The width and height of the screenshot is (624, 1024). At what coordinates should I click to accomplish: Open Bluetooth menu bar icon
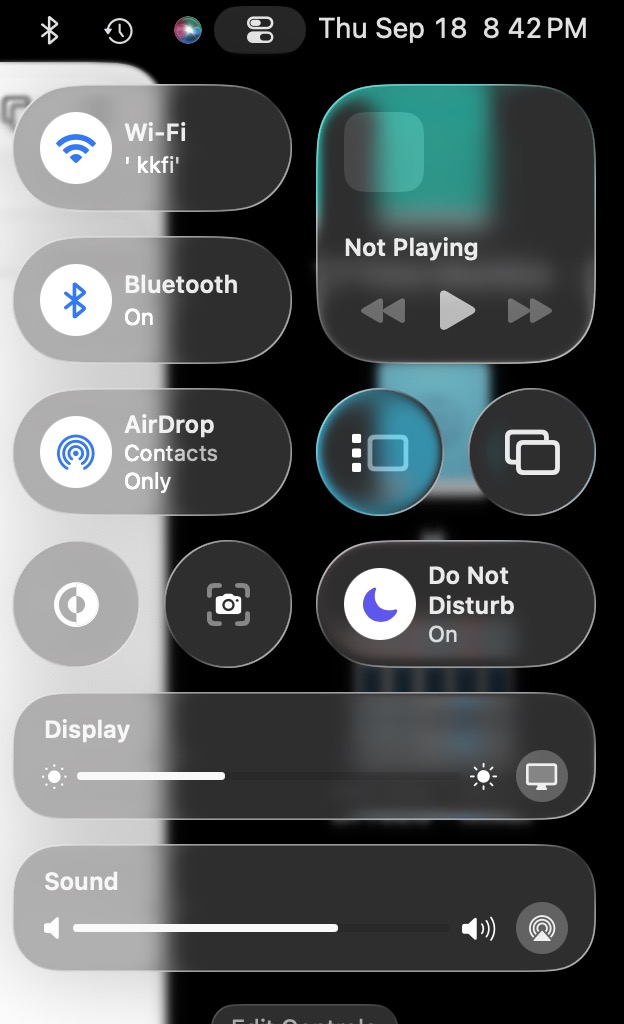coord(49,30)
